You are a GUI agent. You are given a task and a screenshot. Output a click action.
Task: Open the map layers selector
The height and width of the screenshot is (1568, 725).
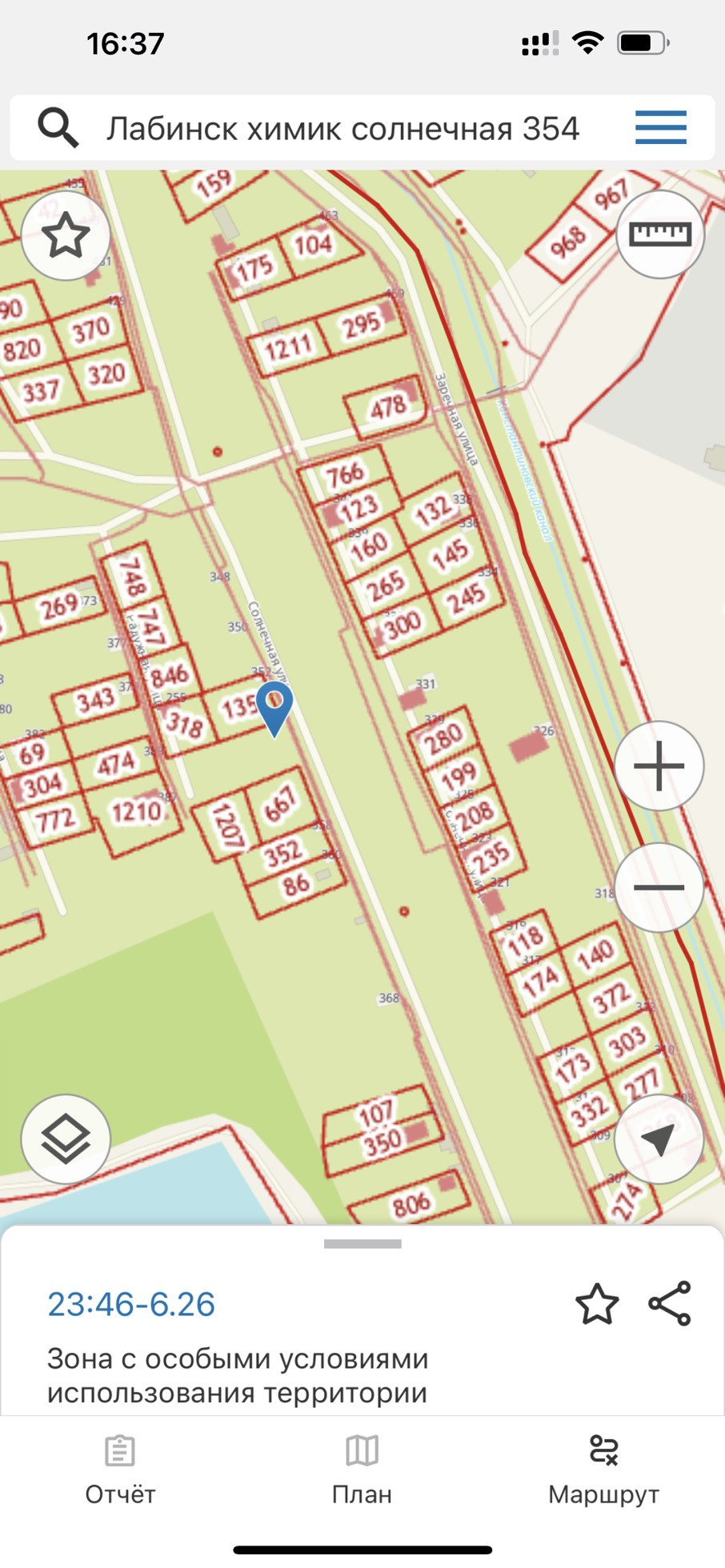66,1139
